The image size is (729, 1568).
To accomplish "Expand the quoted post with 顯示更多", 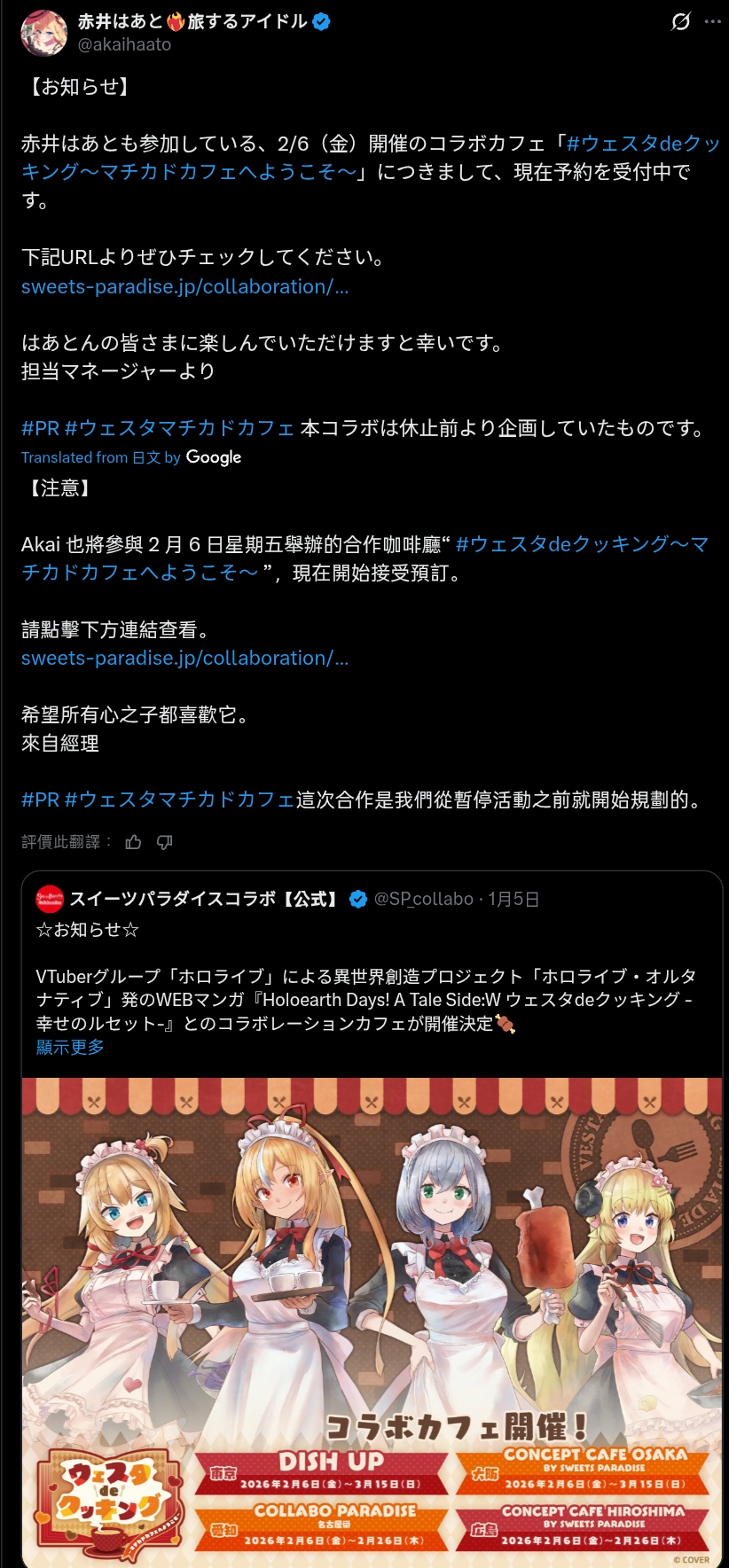I will (70, 1047).
